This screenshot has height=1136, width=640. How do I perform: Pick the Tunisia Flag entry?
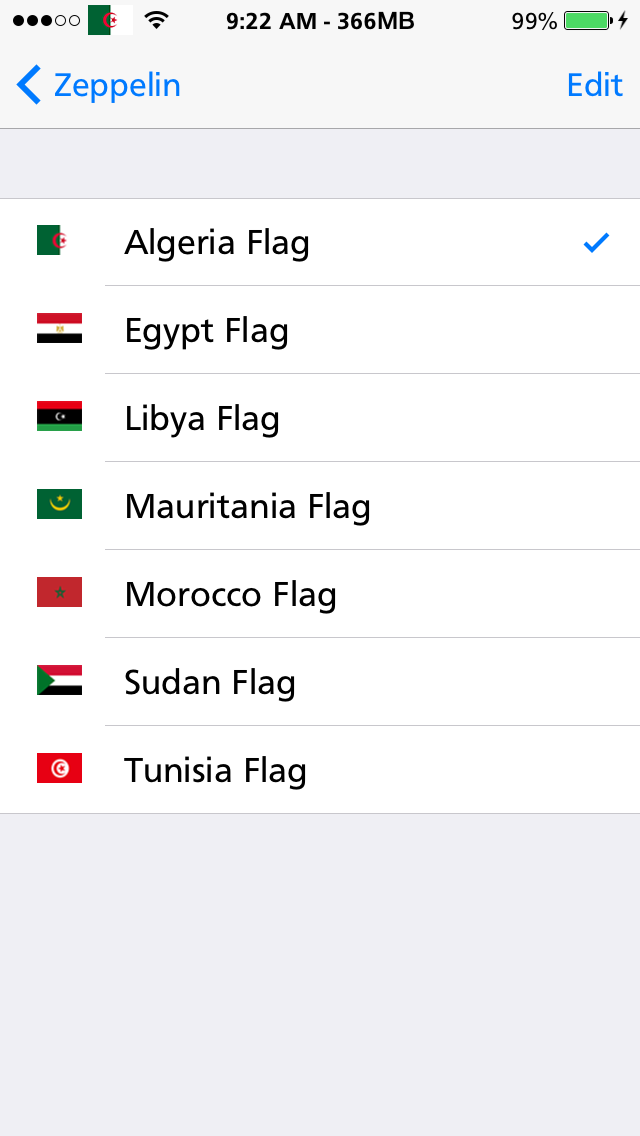(320, 769)
